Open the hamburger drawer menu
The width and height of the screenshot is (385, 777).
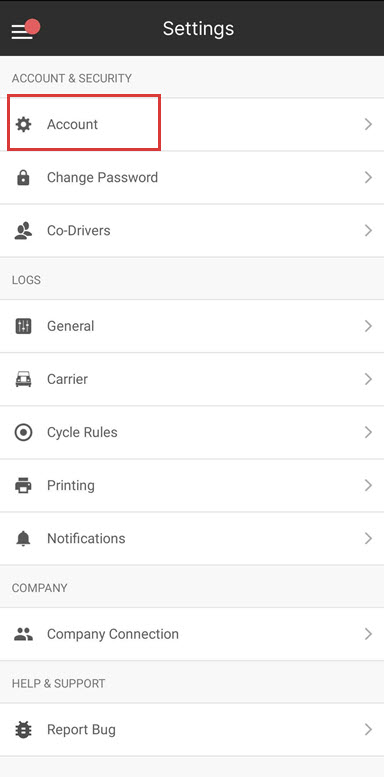22,31
